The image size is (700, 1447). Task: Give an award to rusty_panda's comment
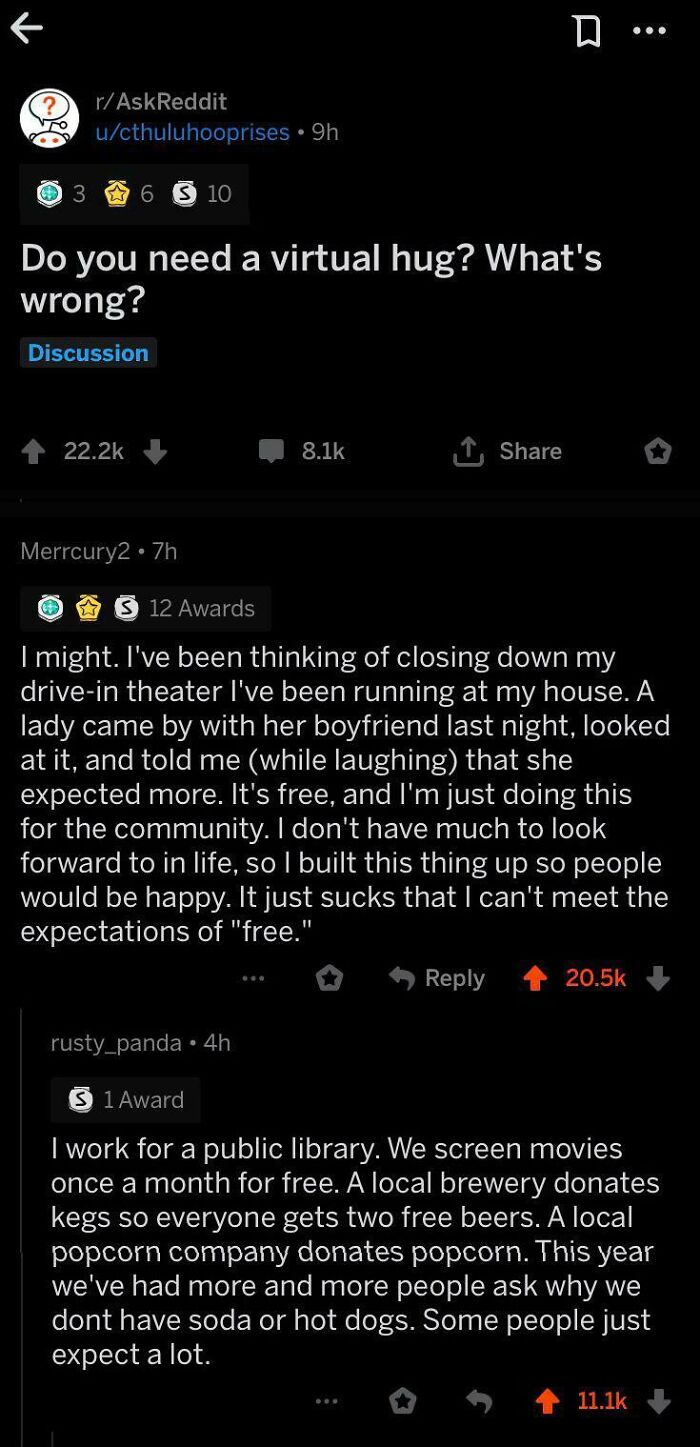pos(402,1401)
